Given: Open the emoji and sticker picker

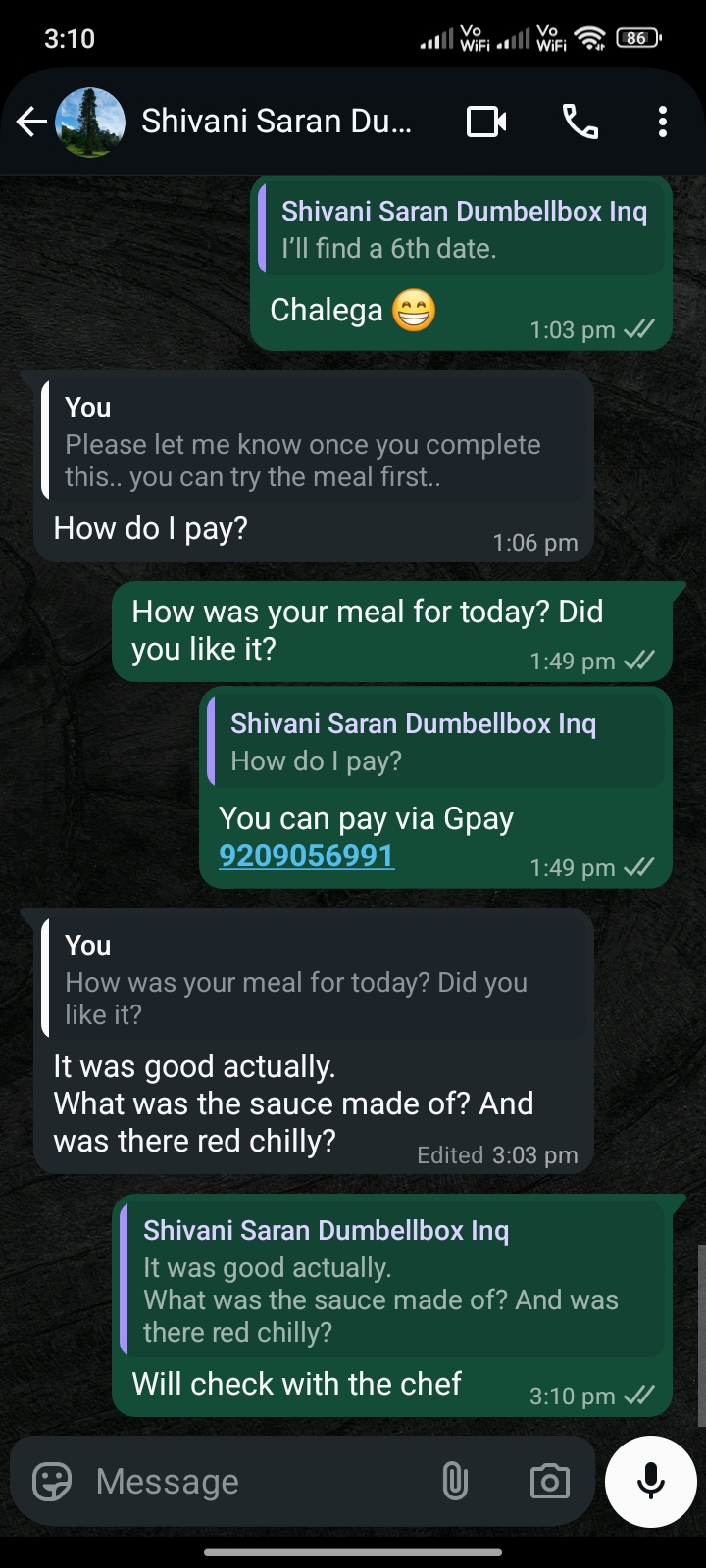Looking at the screenshot, I should pyautogui.click(x=52, y=1481).
